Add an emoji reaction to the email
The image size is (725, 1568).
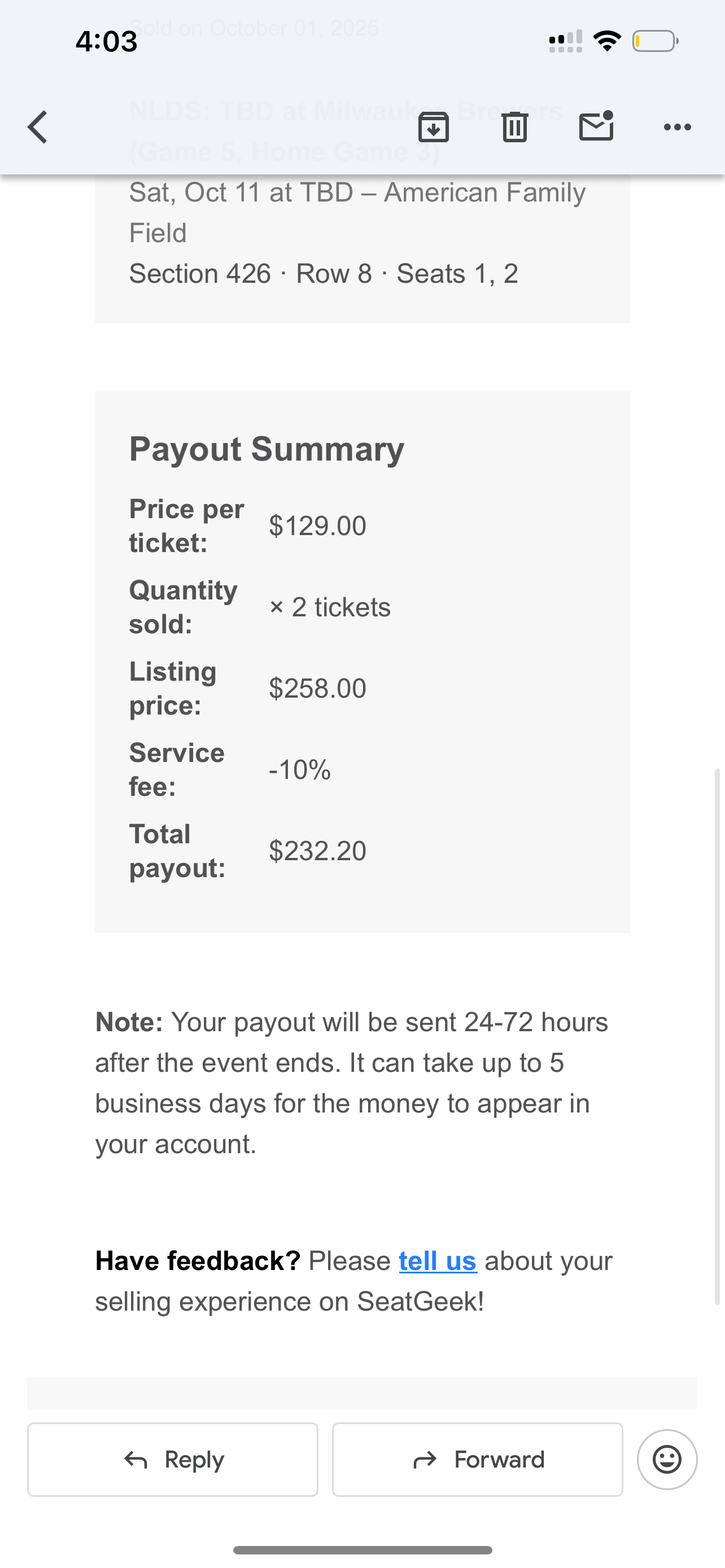coord(667,1459)
